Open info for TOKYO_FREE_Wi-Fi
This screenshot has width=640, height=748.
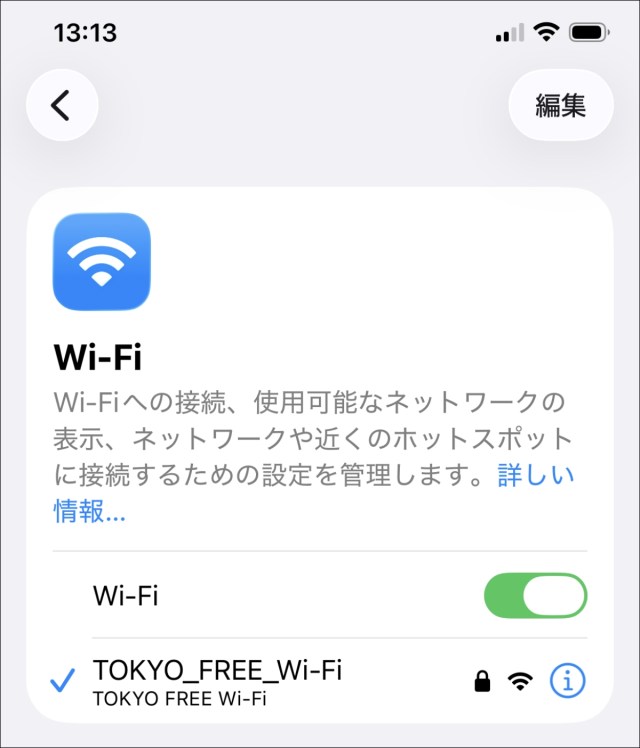coord(567,681)
